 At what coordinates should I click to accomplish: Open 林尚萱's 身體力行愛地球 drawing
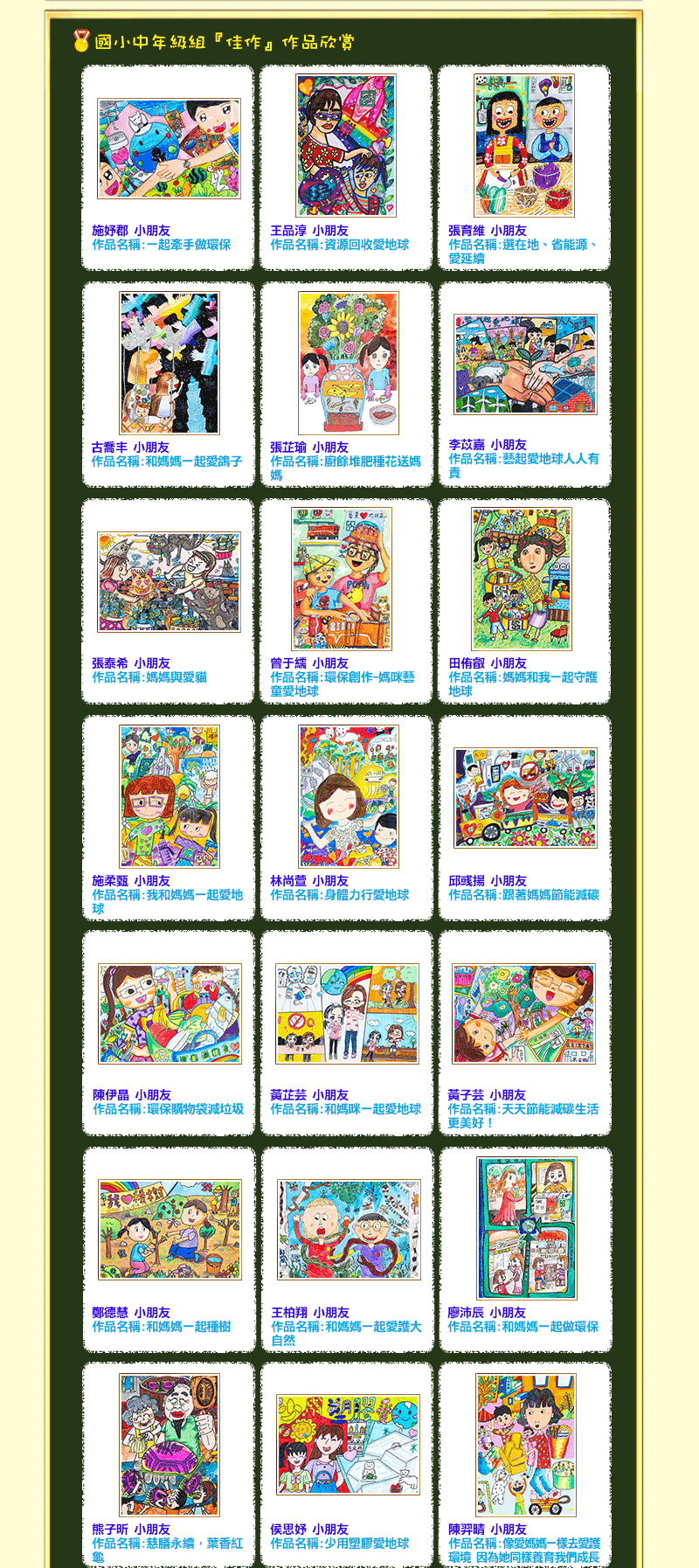click(x=349, y=796)
